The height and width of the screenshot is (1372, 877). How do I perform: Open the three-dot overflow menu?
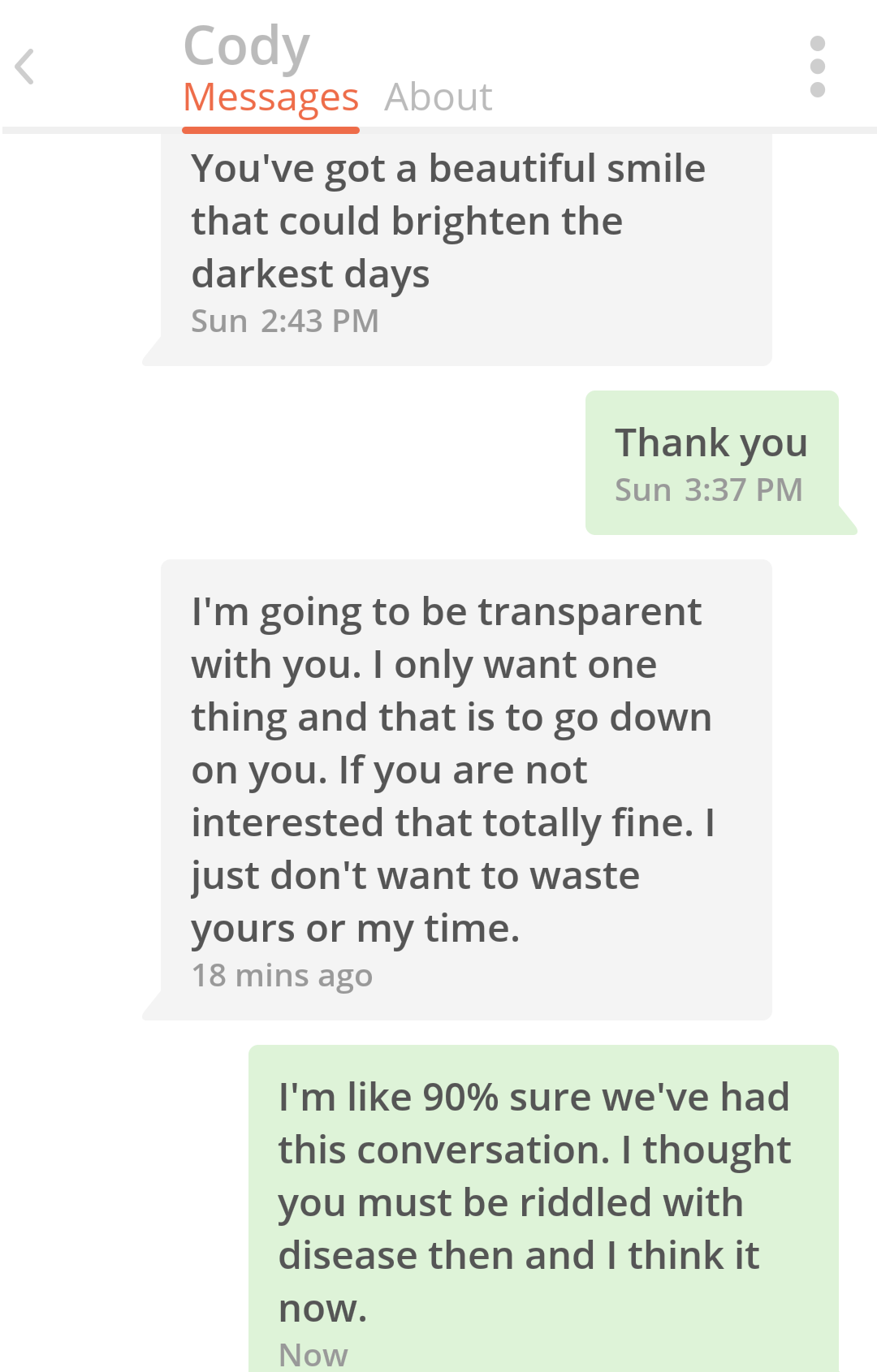[x=817, y=67]
